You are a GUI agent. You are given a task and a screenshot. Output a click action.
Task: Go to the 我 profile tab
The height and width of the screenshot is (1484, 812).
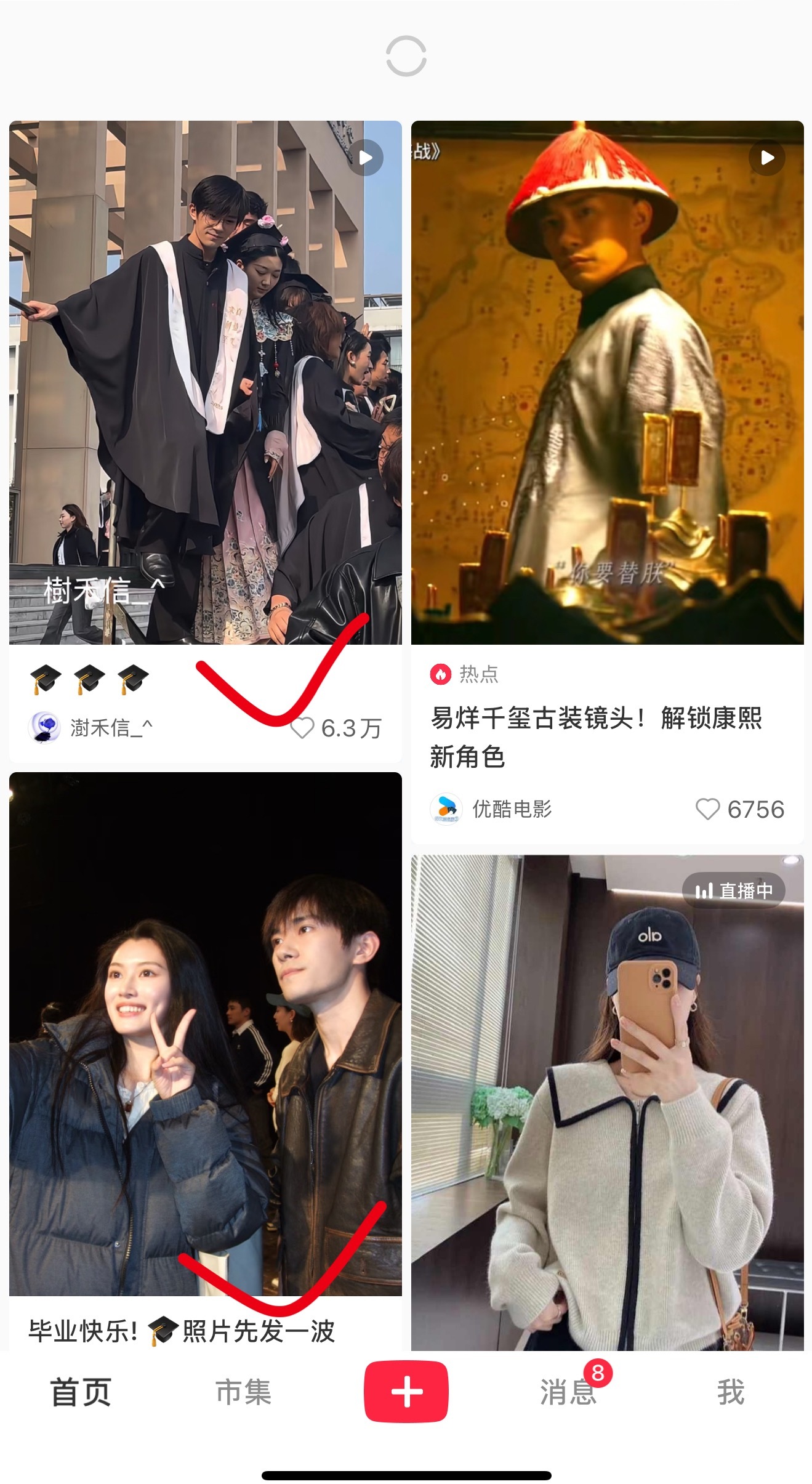730,1392
